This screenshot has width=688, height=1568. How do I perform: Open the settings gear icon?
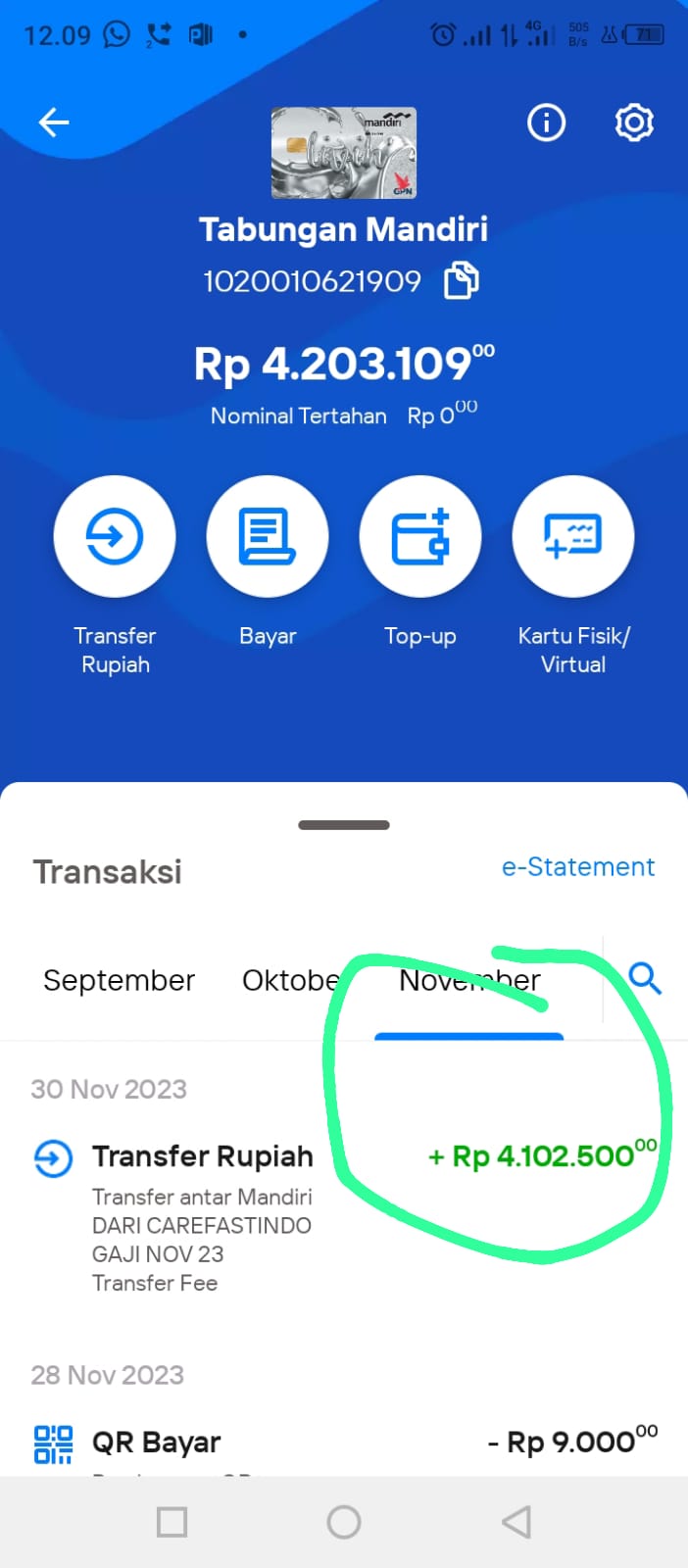point(634,122)
